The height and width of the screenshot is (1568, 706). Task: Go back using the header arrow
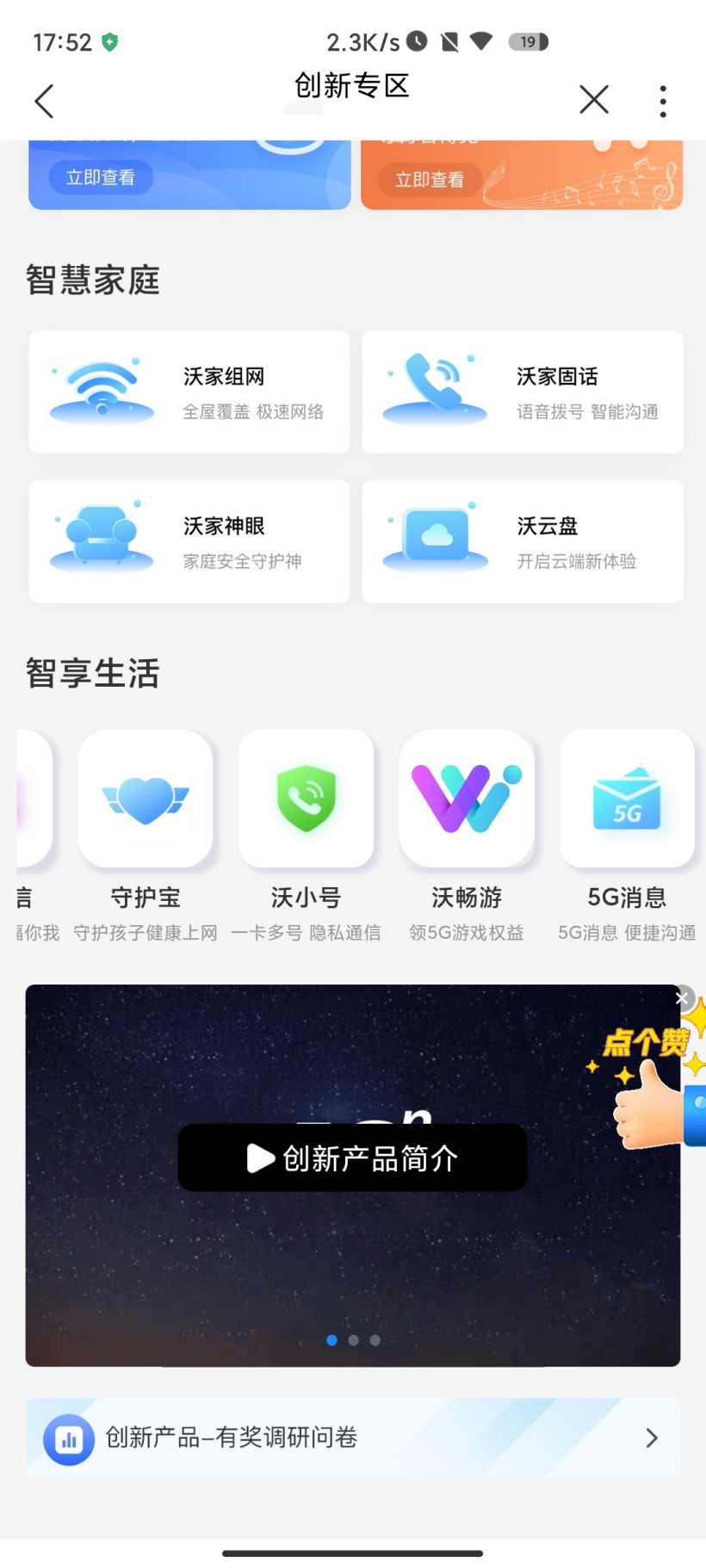(45, 102)
